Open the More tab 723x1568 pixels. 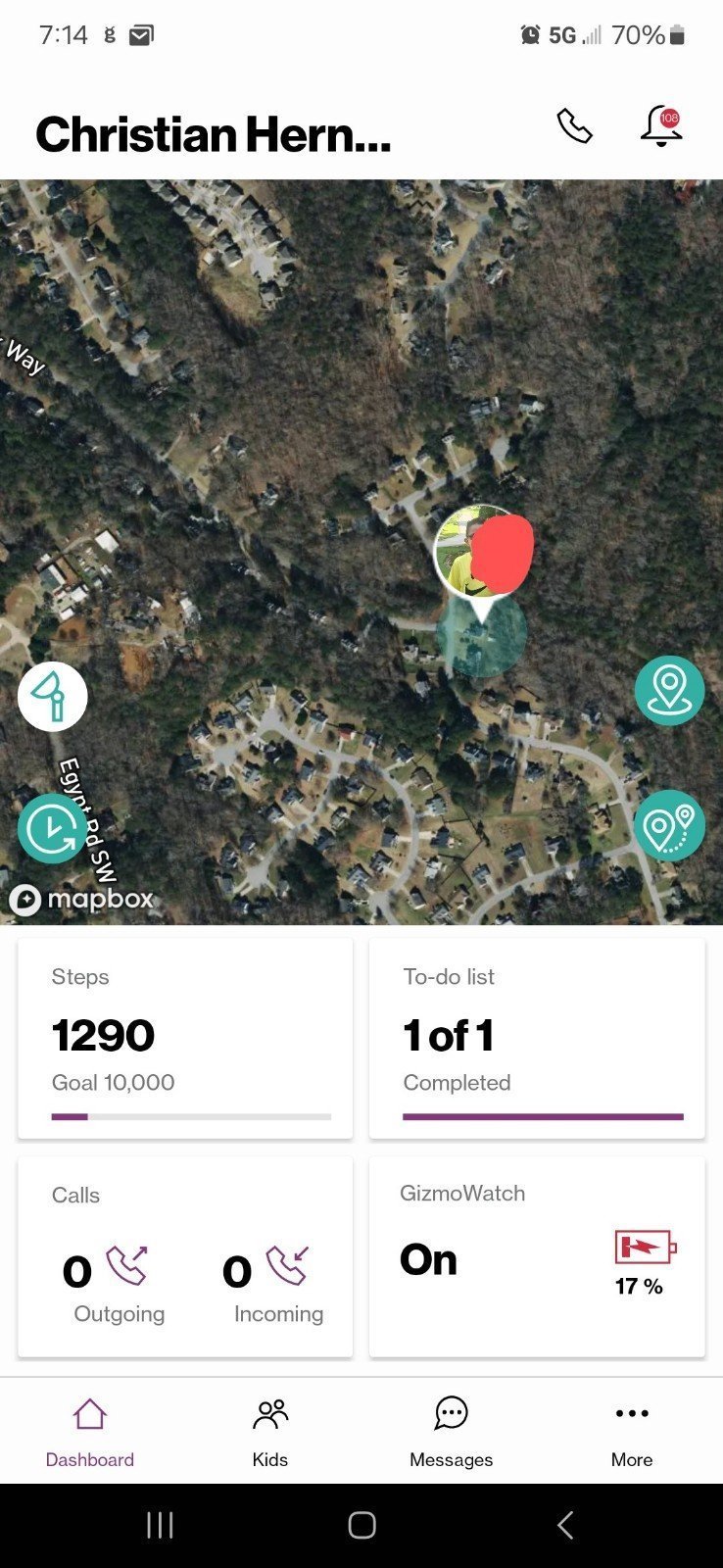(632, 1432)
